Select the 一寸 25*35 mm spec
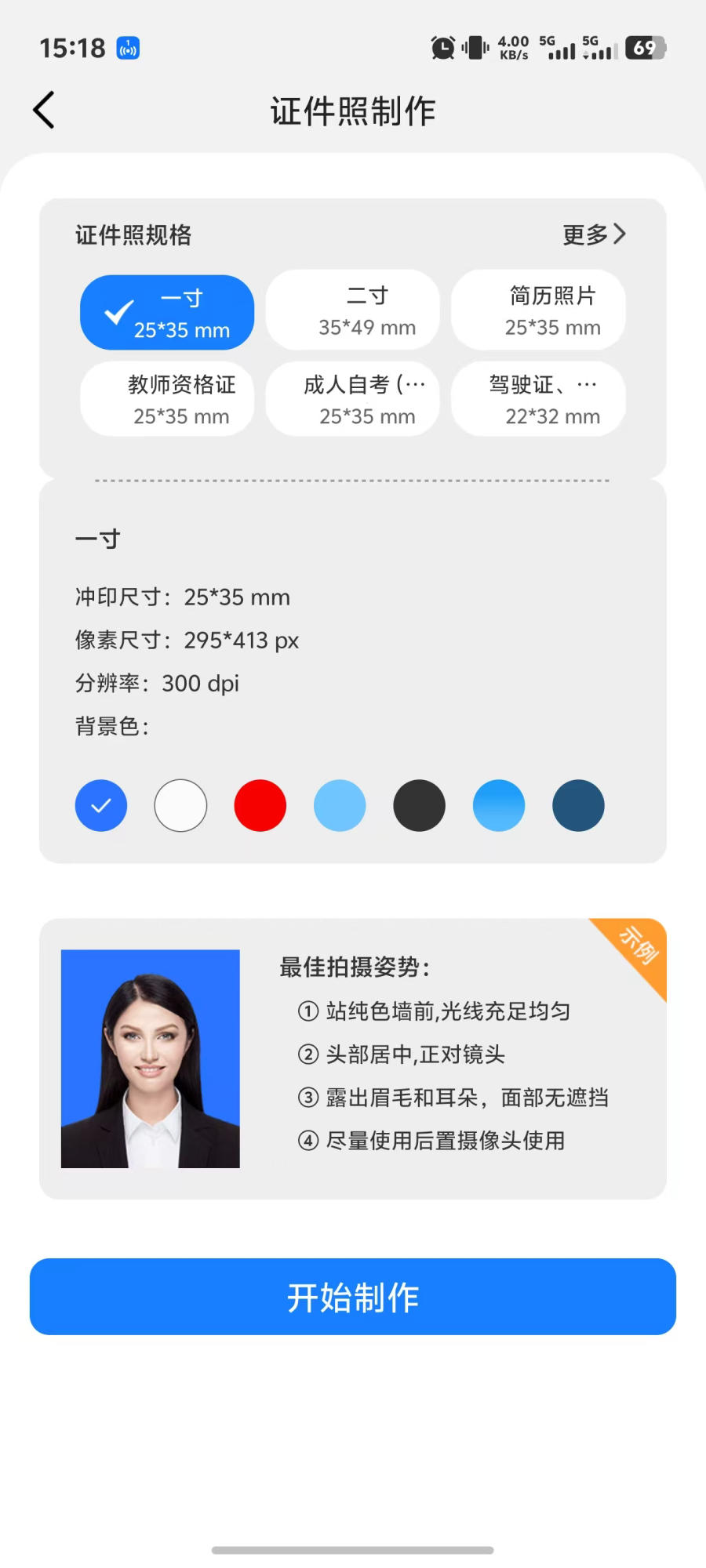 pos(167,313)
